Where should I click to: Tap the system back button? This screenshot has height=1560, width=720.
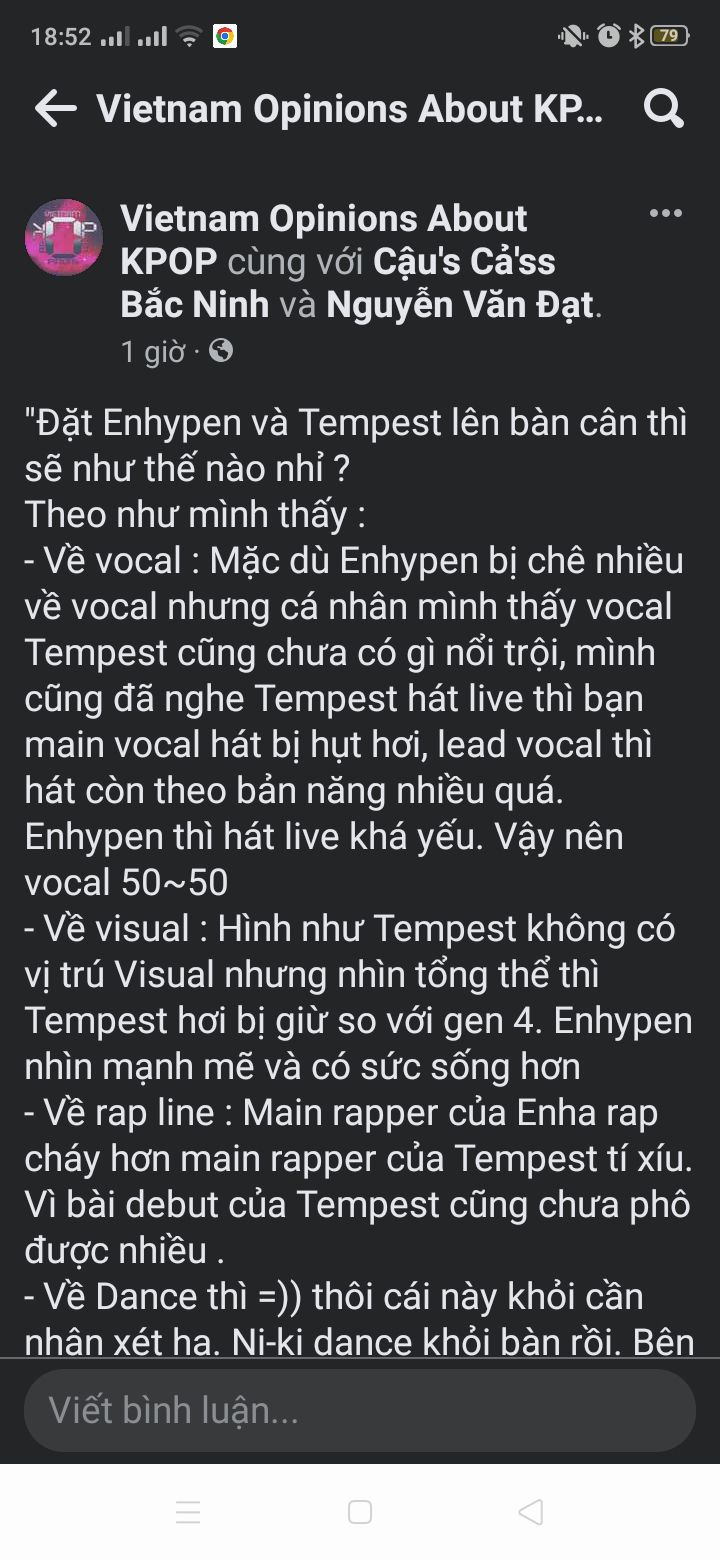(x=531, y=1511)
